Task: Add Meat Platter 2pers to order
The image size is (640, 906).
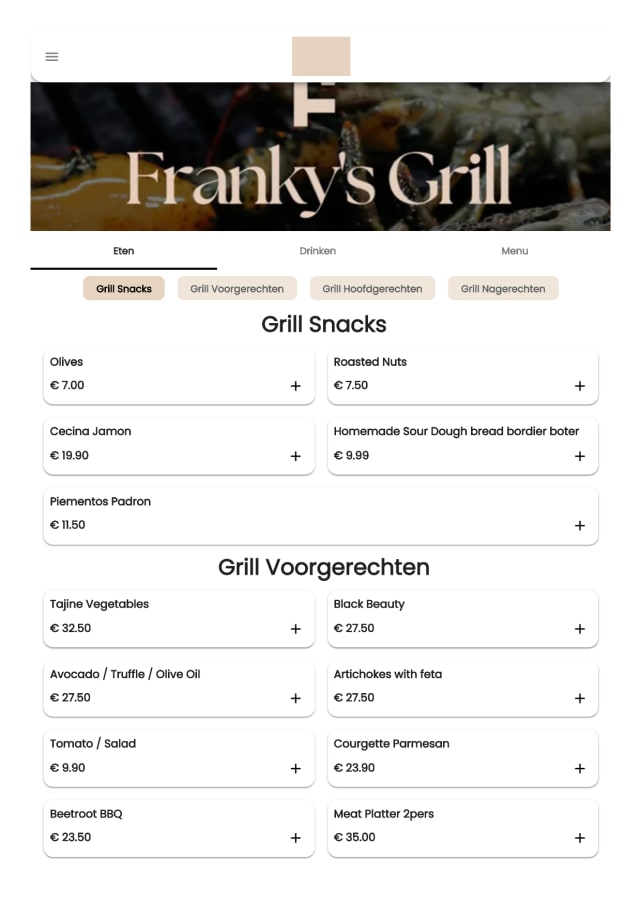Action: click(579, 838)
